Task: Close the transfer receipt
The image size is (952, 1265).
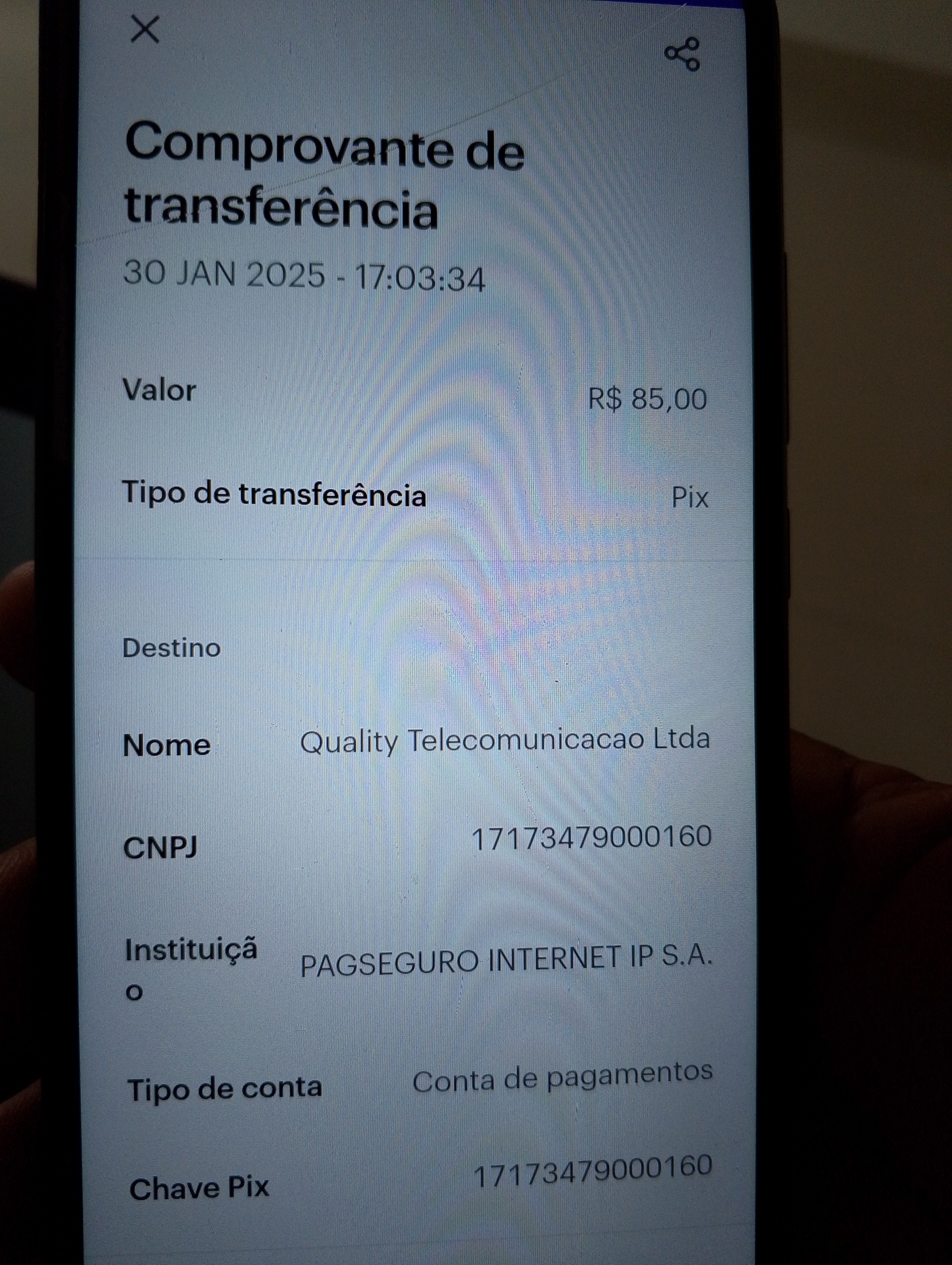Action: click(x=145, y=30)
